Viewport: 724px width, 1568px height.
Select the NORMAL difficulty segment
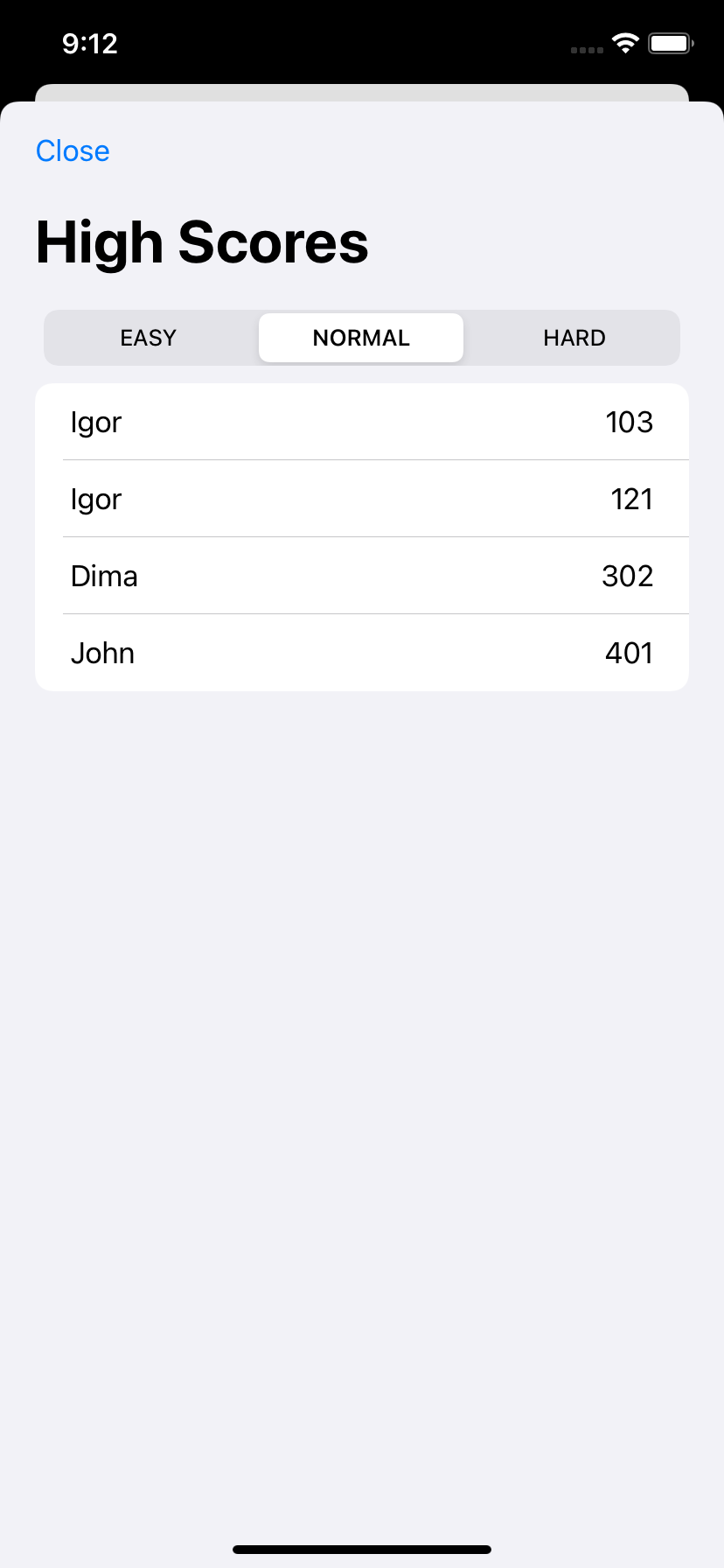click(361, 338)
